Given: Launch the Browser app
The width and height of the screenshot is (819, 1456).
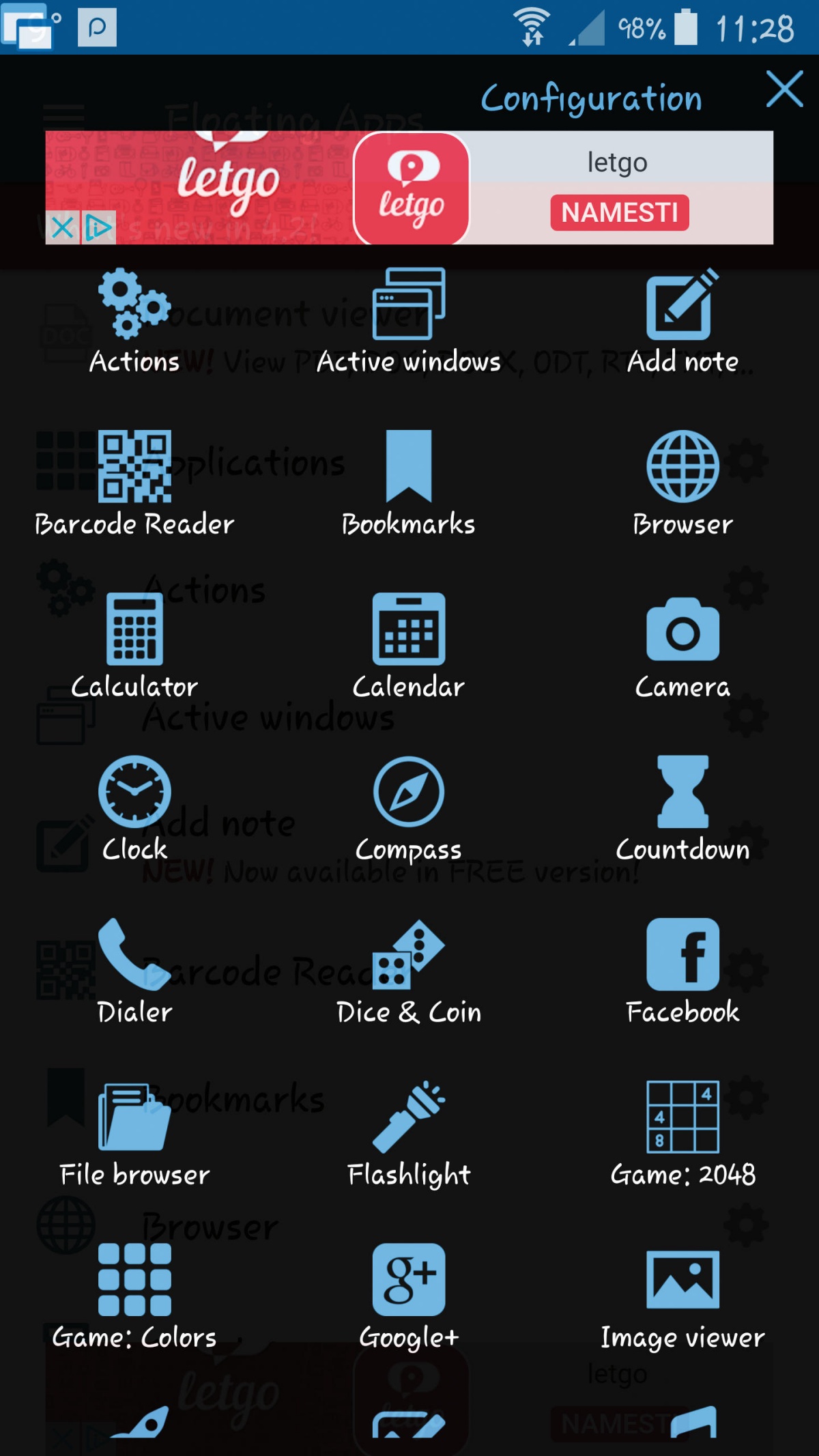Looking at the screenshot, I should (x=682, y=484).
